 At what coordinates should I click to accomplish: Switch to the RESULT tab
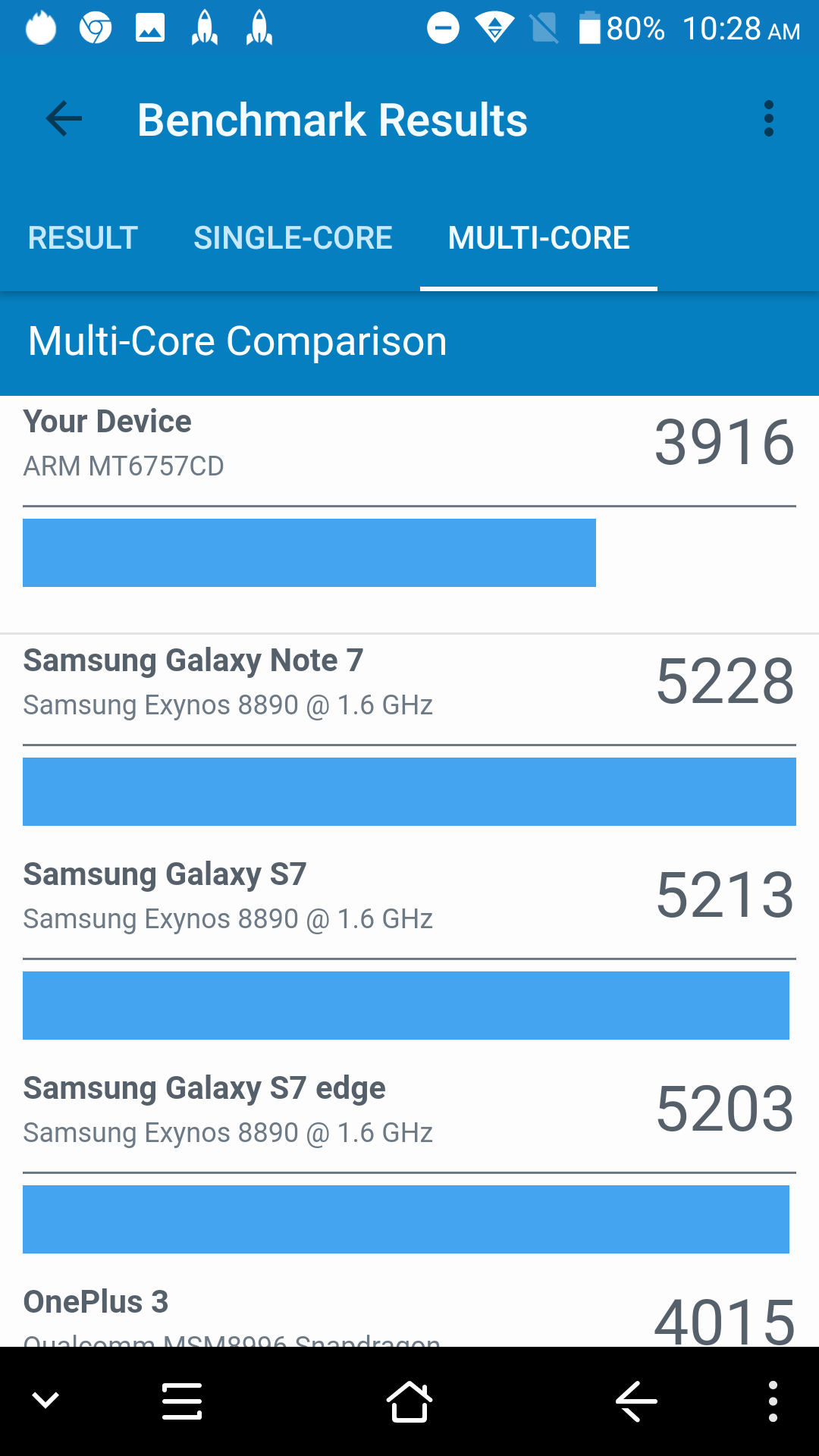83,238
